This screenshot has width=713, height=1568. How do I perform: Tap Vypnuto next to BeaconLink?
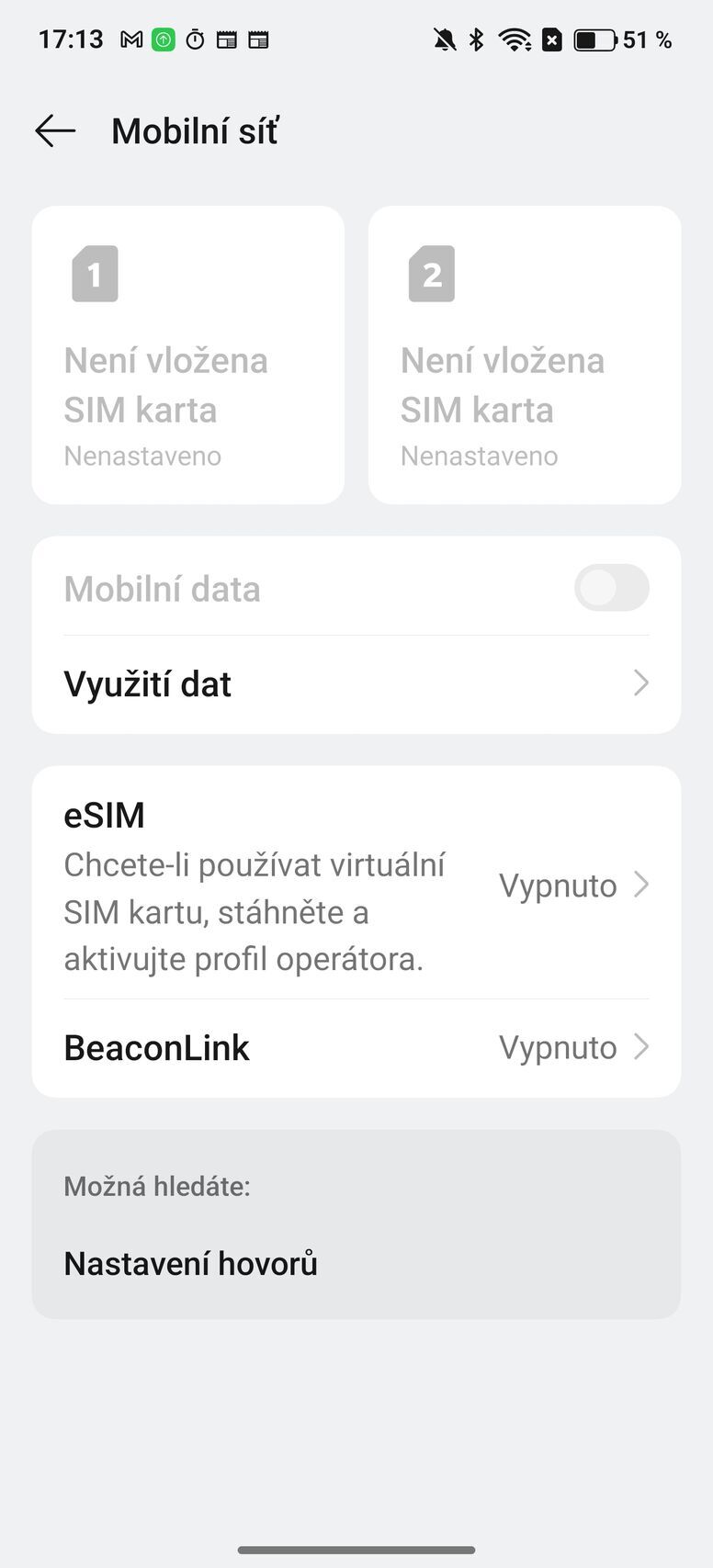[x=557, y=1047]
